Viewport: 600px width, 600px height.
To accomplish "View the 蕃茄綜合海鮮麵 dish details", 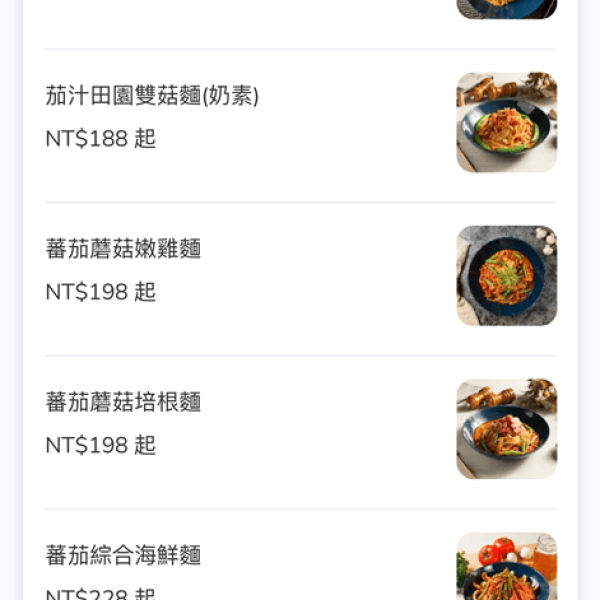I will 124,556.
